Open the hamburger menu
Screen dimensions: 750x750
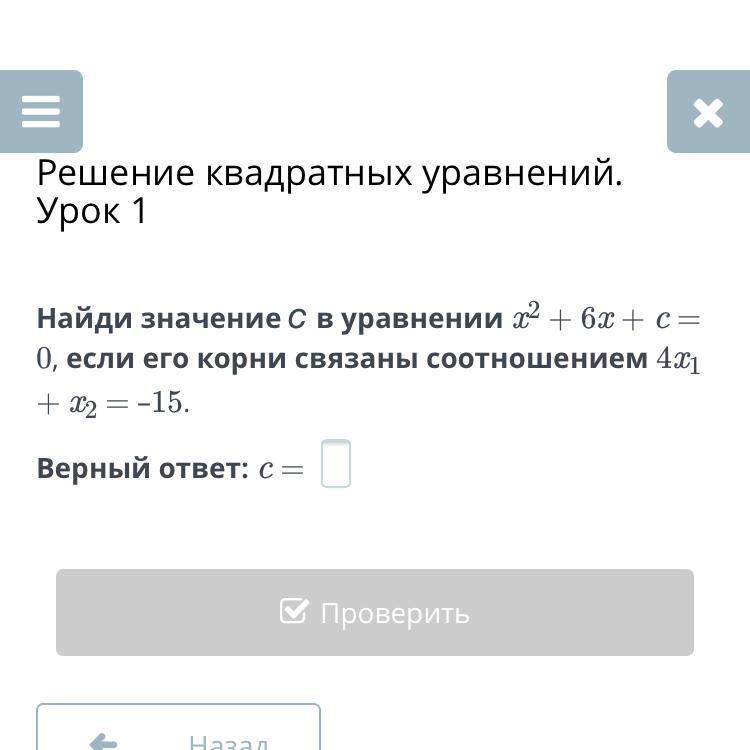click(41, 111)
